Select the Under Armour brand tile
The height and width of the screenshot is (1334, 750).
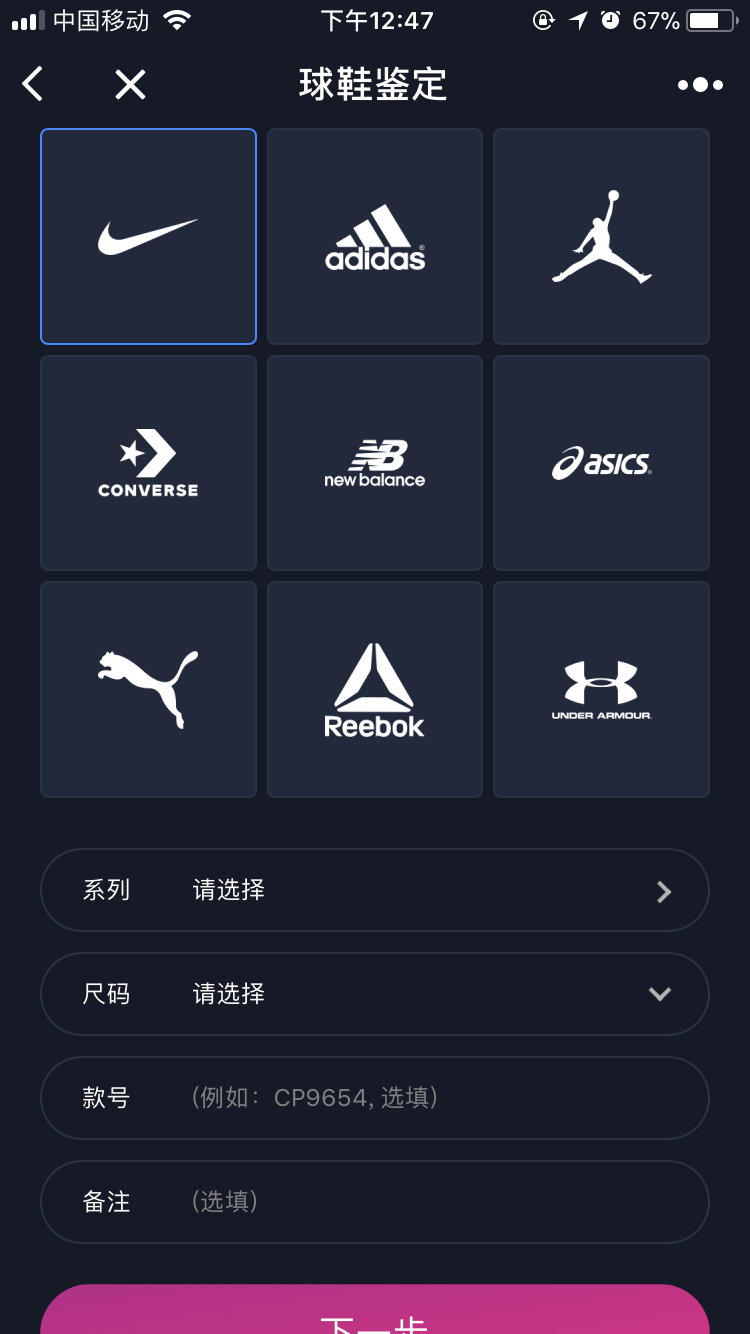[601, 689]
